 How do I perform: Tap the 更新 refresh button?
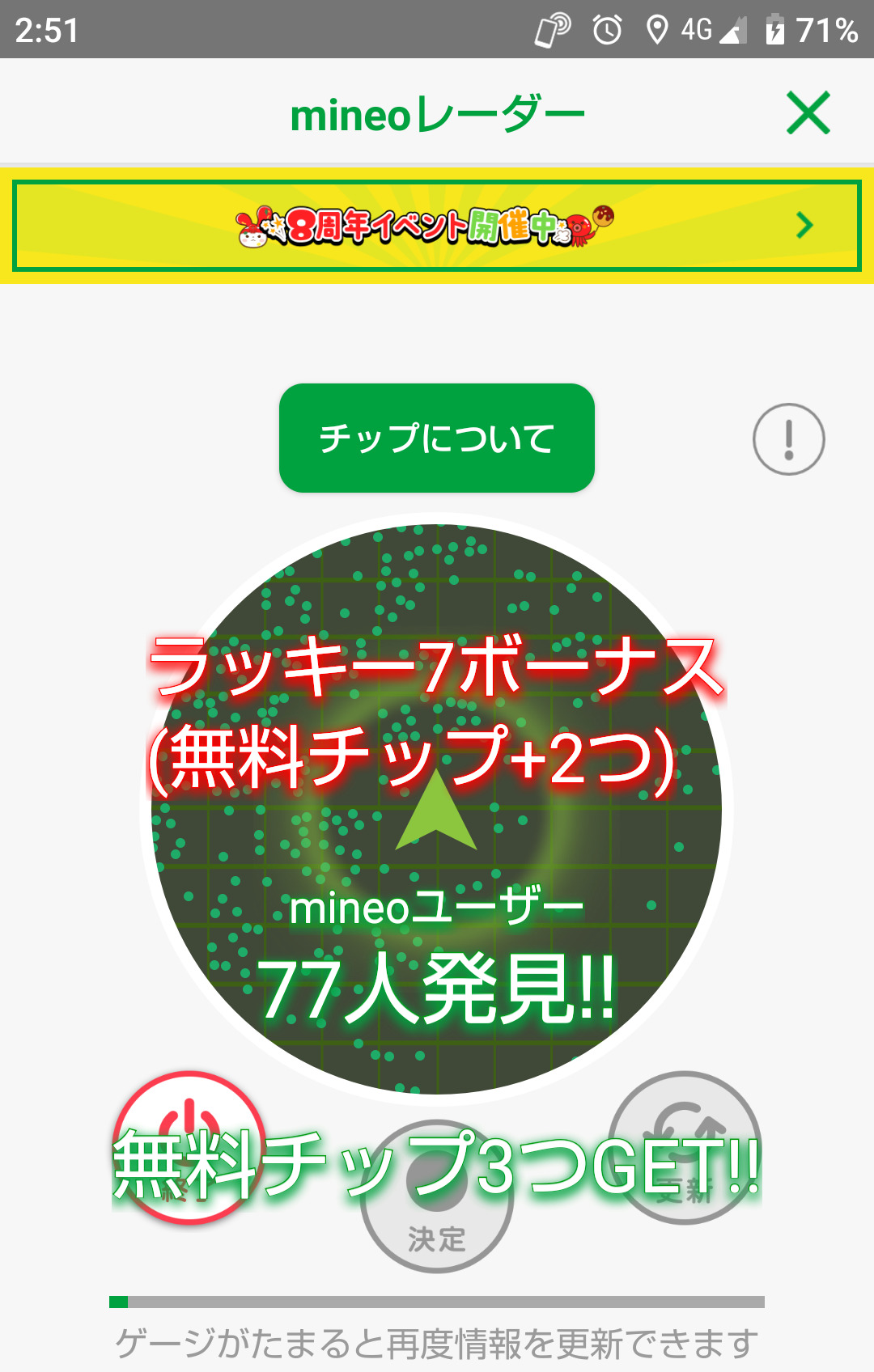[685, 1145]
